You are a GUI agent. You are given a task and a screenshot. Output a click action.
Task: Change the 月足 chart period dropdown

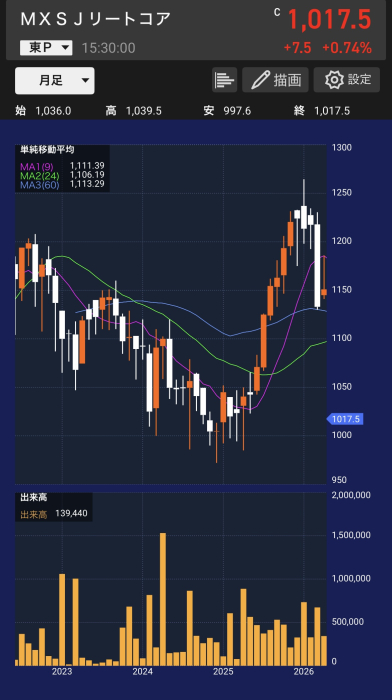point(54,80)
